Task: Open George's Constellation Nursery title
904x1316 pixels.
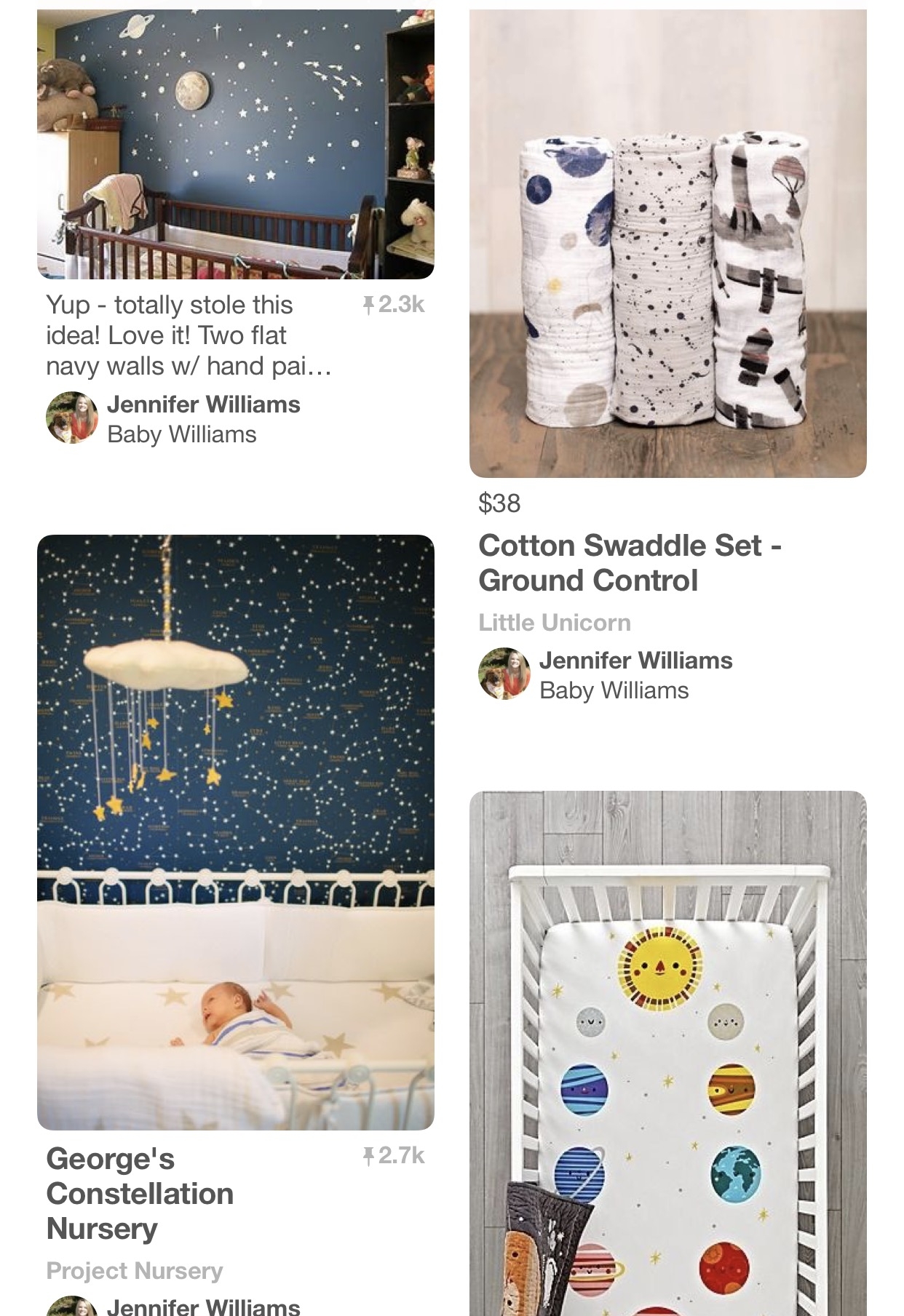Action: (140, 1194)
